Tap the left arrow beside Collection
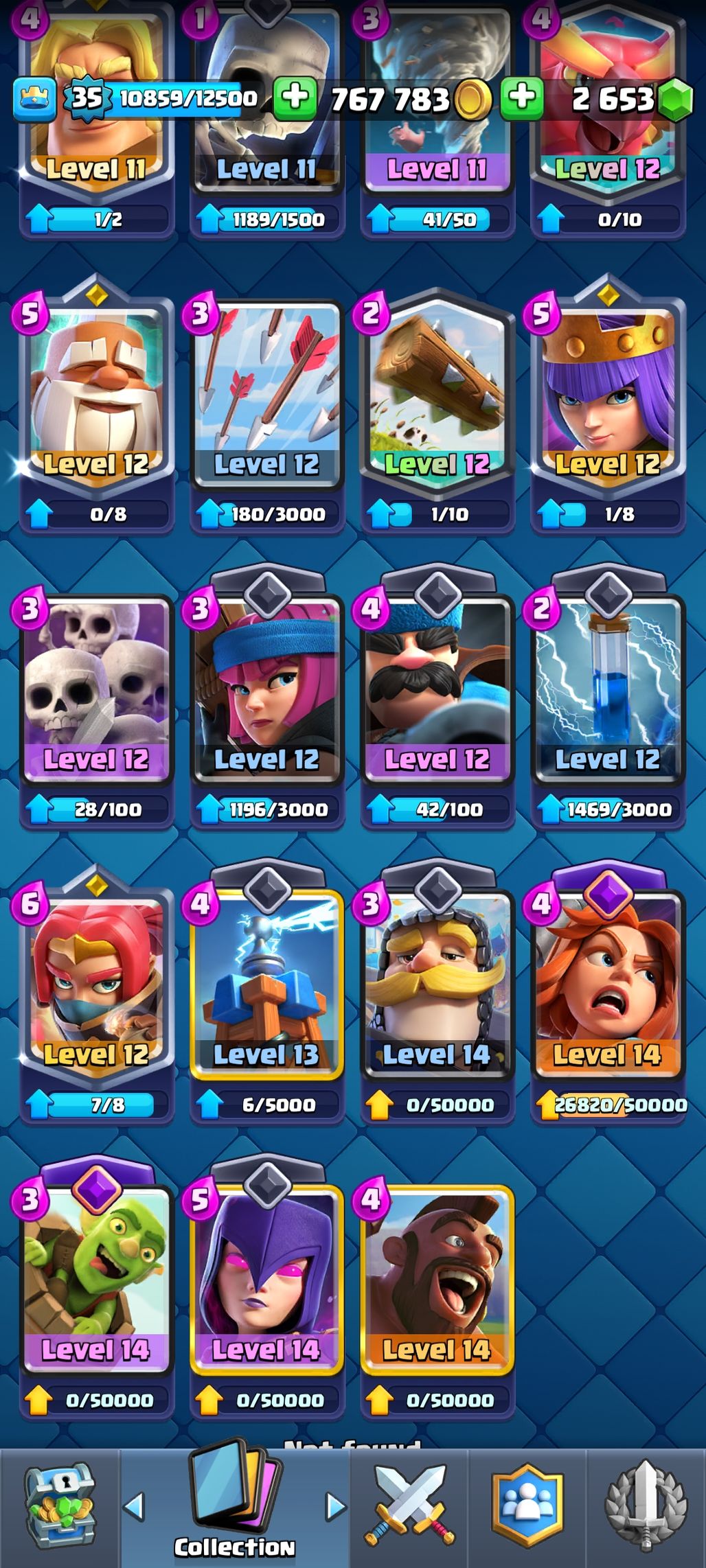 [x=133, y=1507]
